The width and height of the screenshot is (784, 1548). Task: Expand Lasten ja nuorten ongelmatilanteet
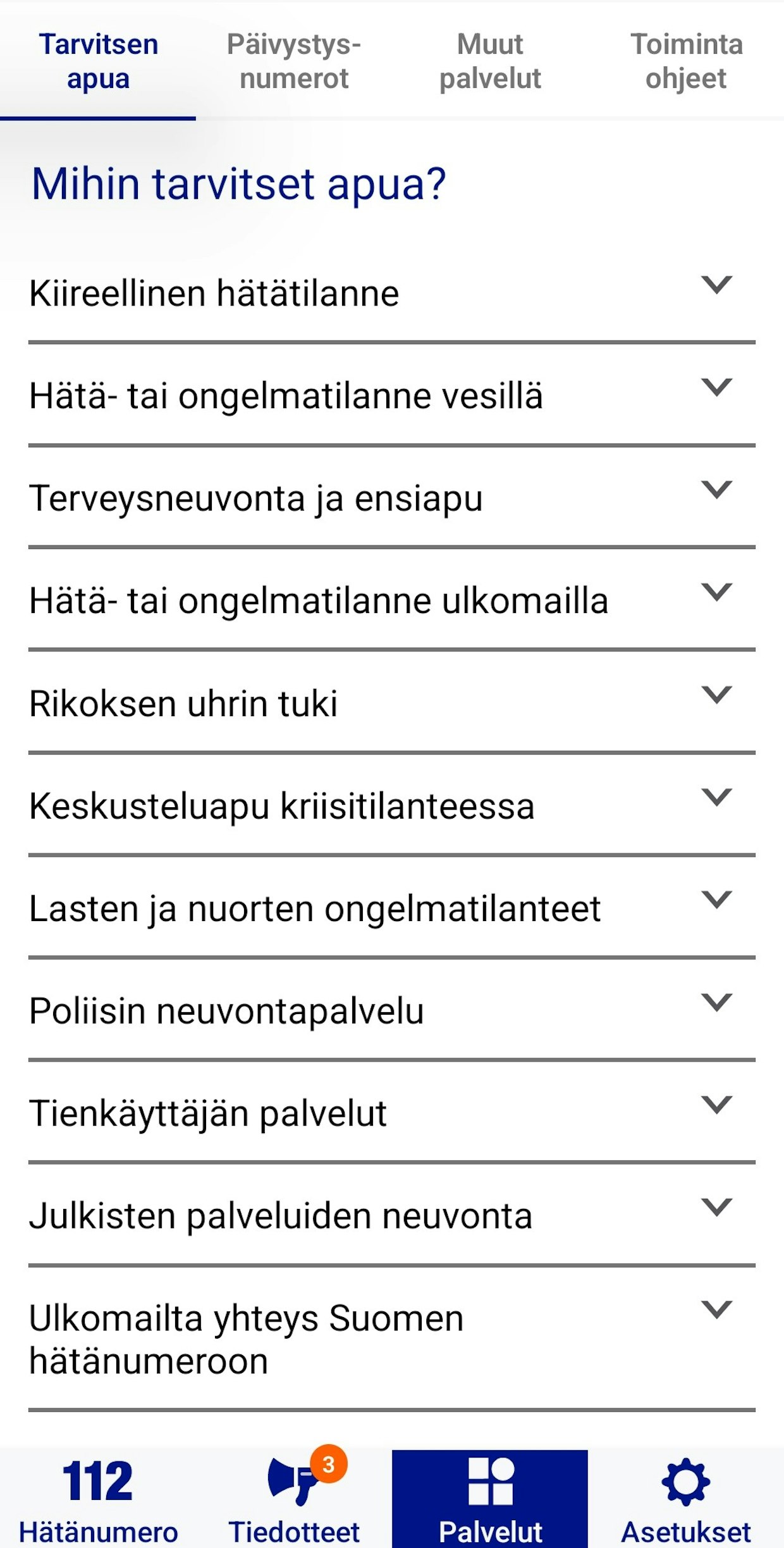[392, 908]
